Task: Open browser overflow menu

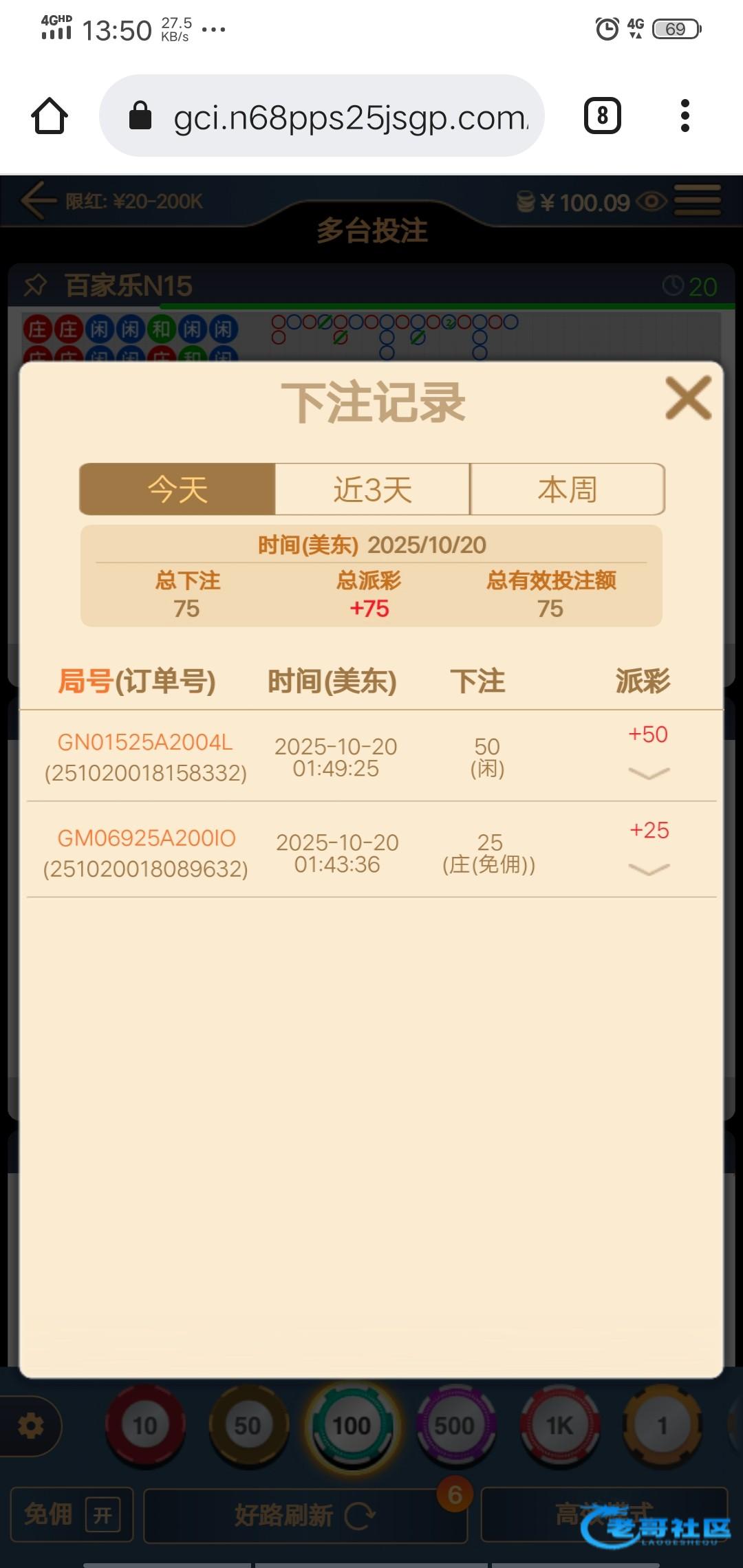Action: 685,116
